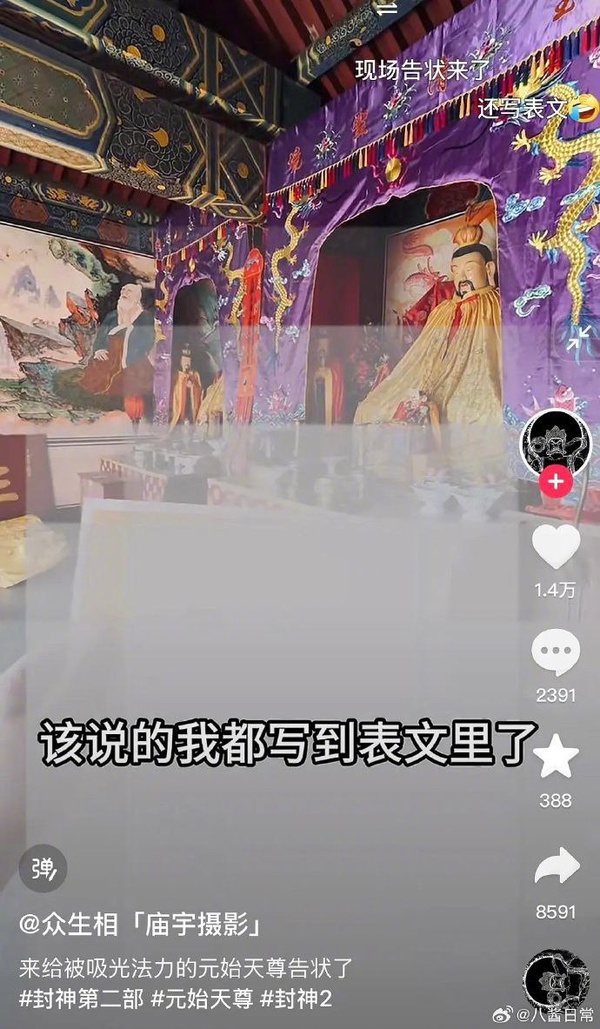The width and height of the screenshot is (600, 1029).
Task: Open the #封神第二部 hashtag
Action: pyautogui.click(x=81, y=999)
